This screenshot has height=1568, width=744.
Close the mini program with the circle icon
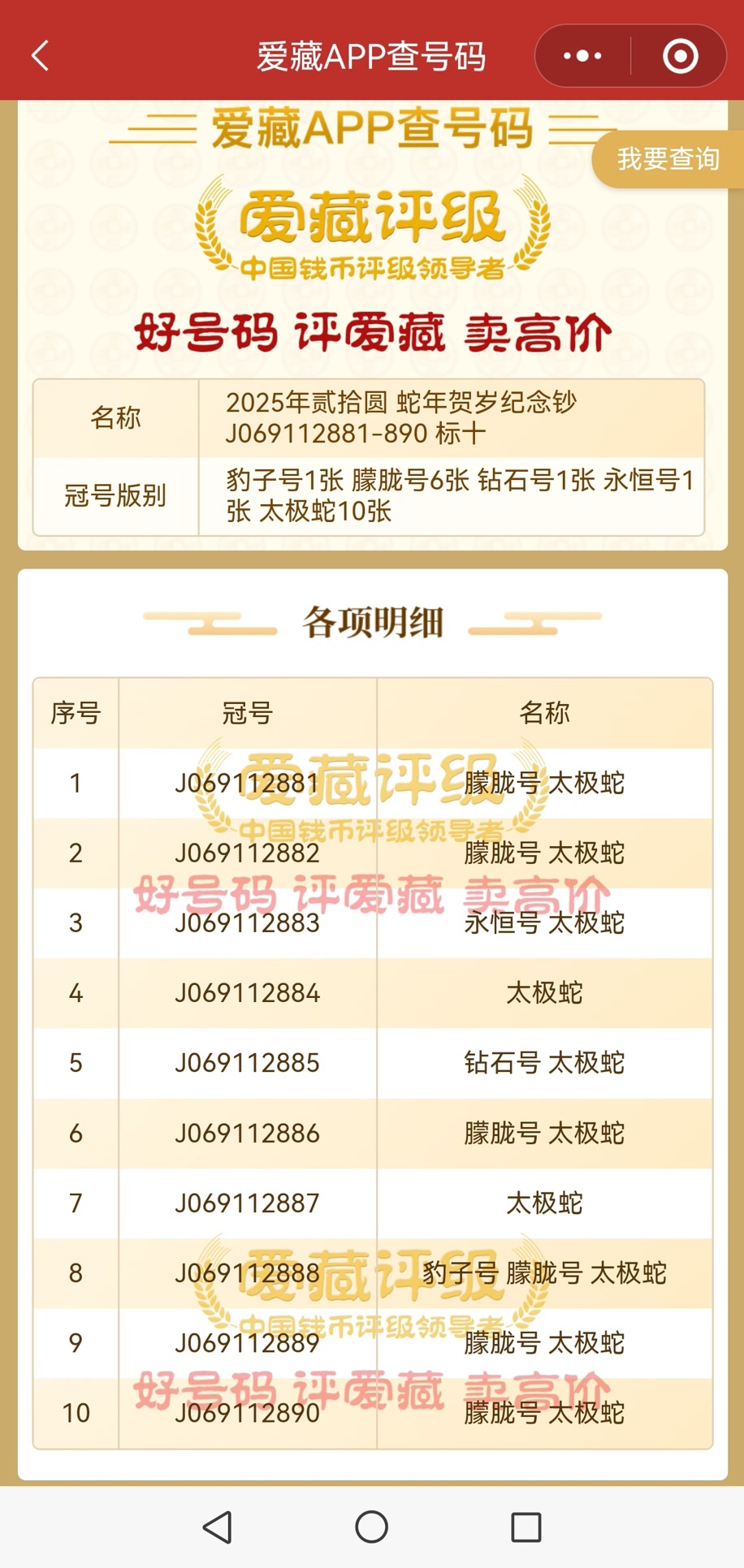coord(680,56)
